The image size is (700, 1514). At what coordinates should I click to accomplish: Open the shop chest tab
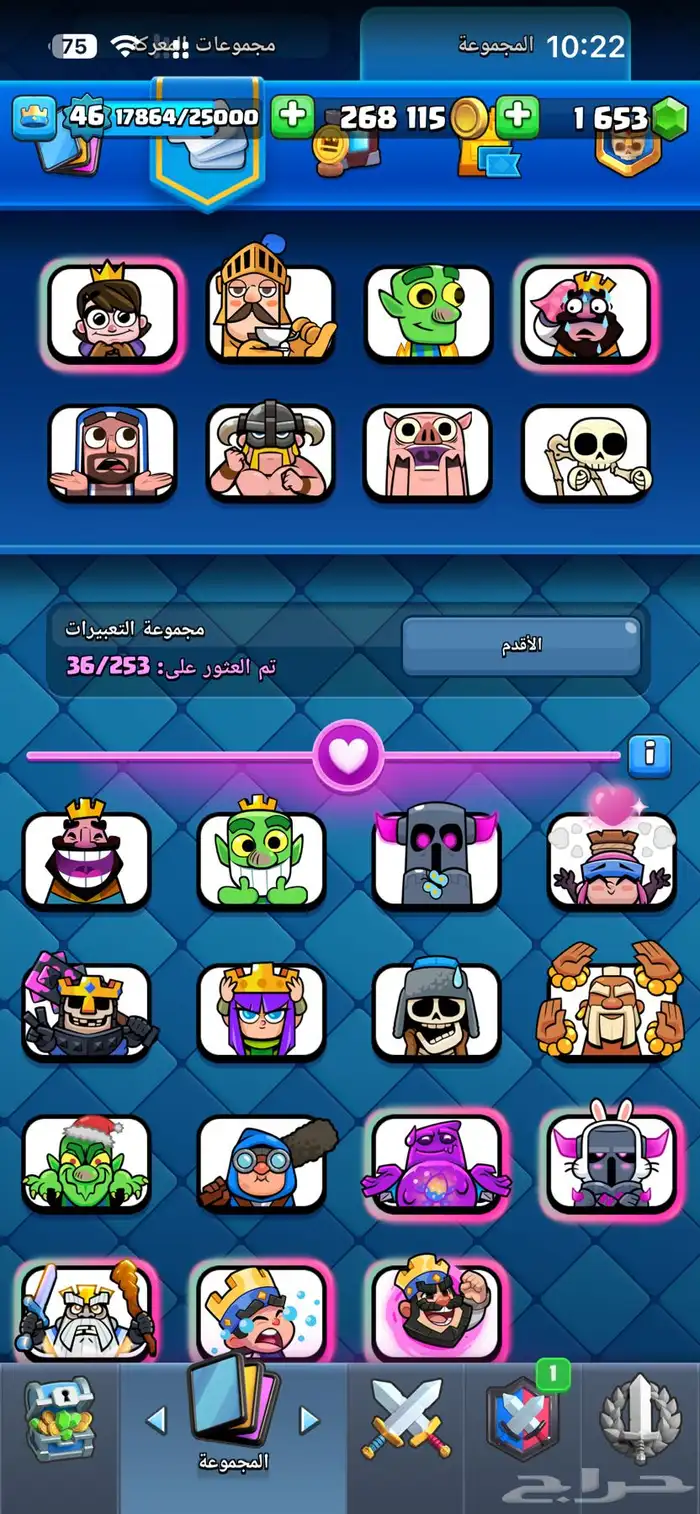click(x=59, y=1418)
